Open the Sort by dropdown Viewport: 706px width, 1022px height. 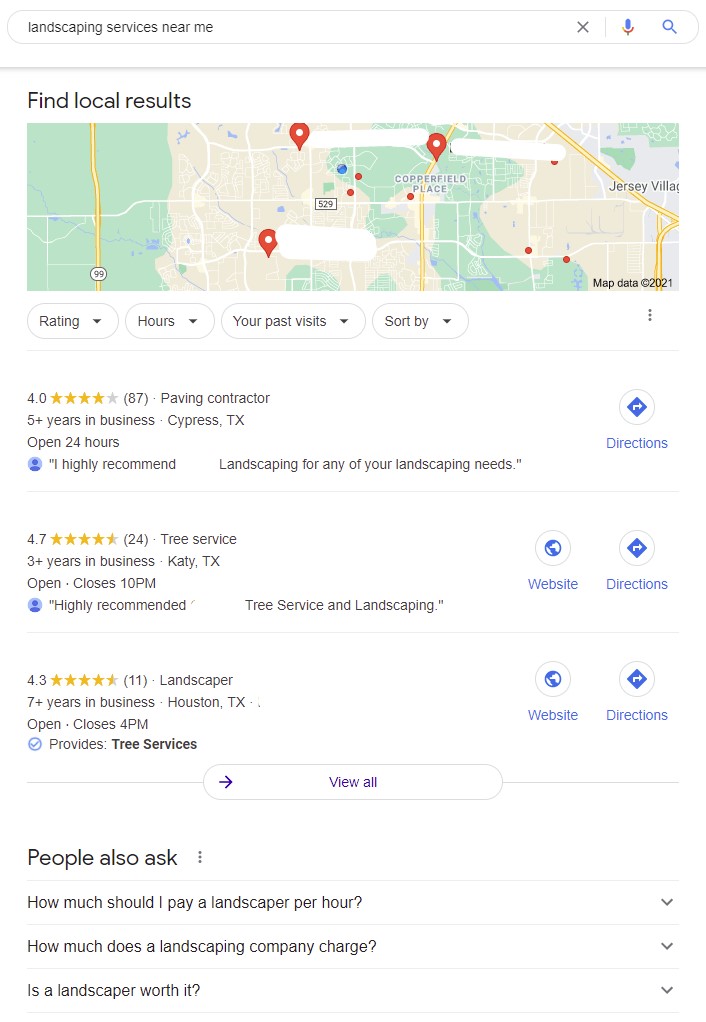419,321
